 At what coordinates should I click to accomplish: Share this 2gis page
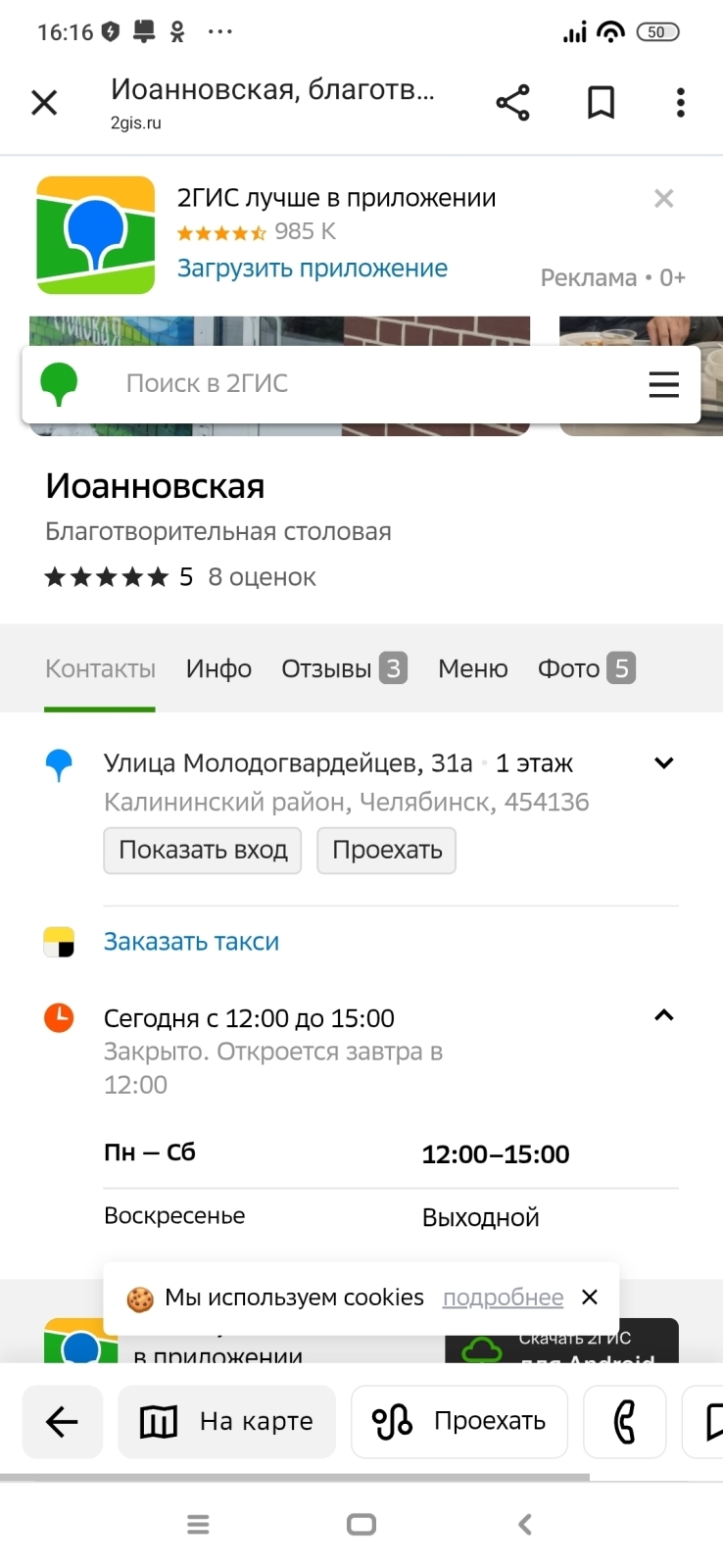(512, 103)
